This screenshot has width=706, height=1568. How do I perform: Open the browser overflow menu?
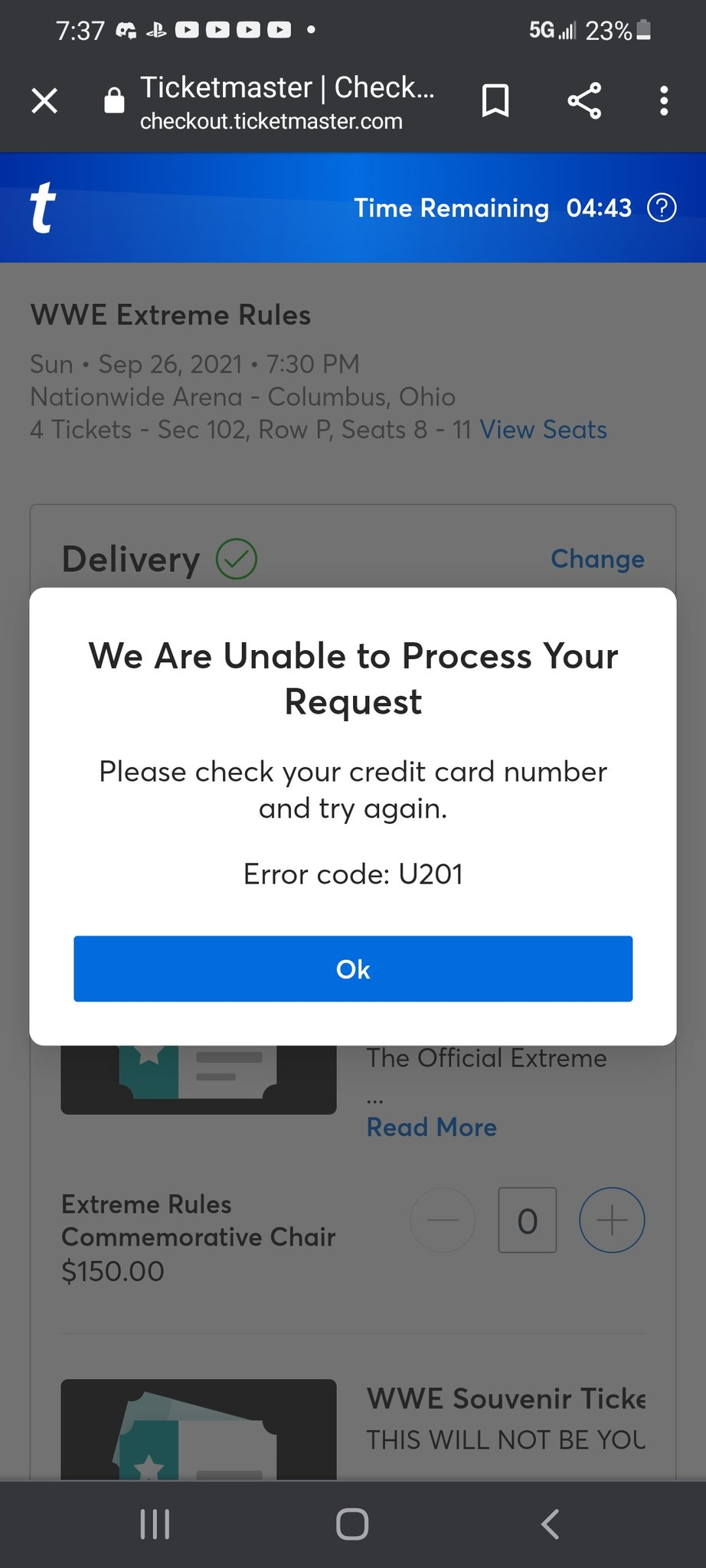[664, 100]
